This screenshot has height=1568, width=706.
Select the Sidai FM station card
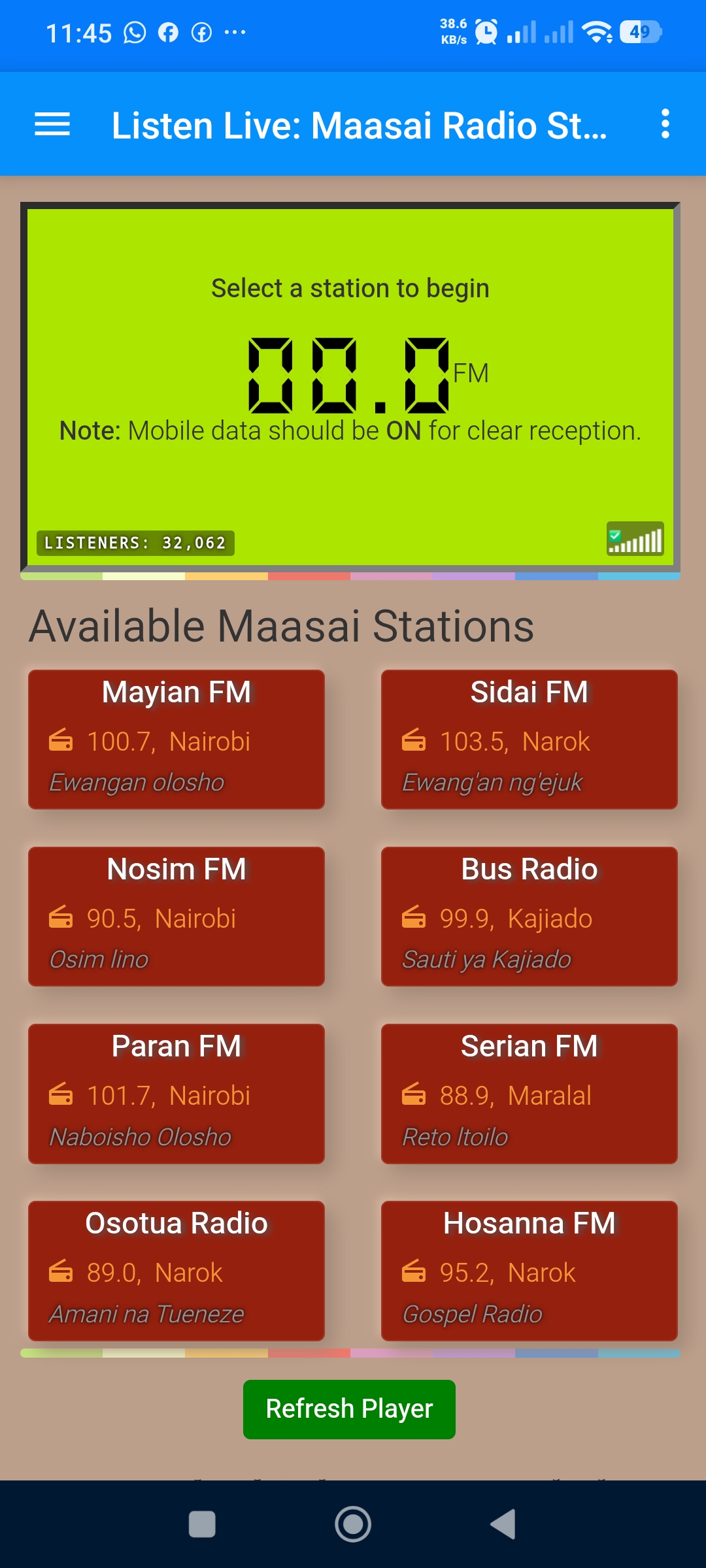pos(528,738)
